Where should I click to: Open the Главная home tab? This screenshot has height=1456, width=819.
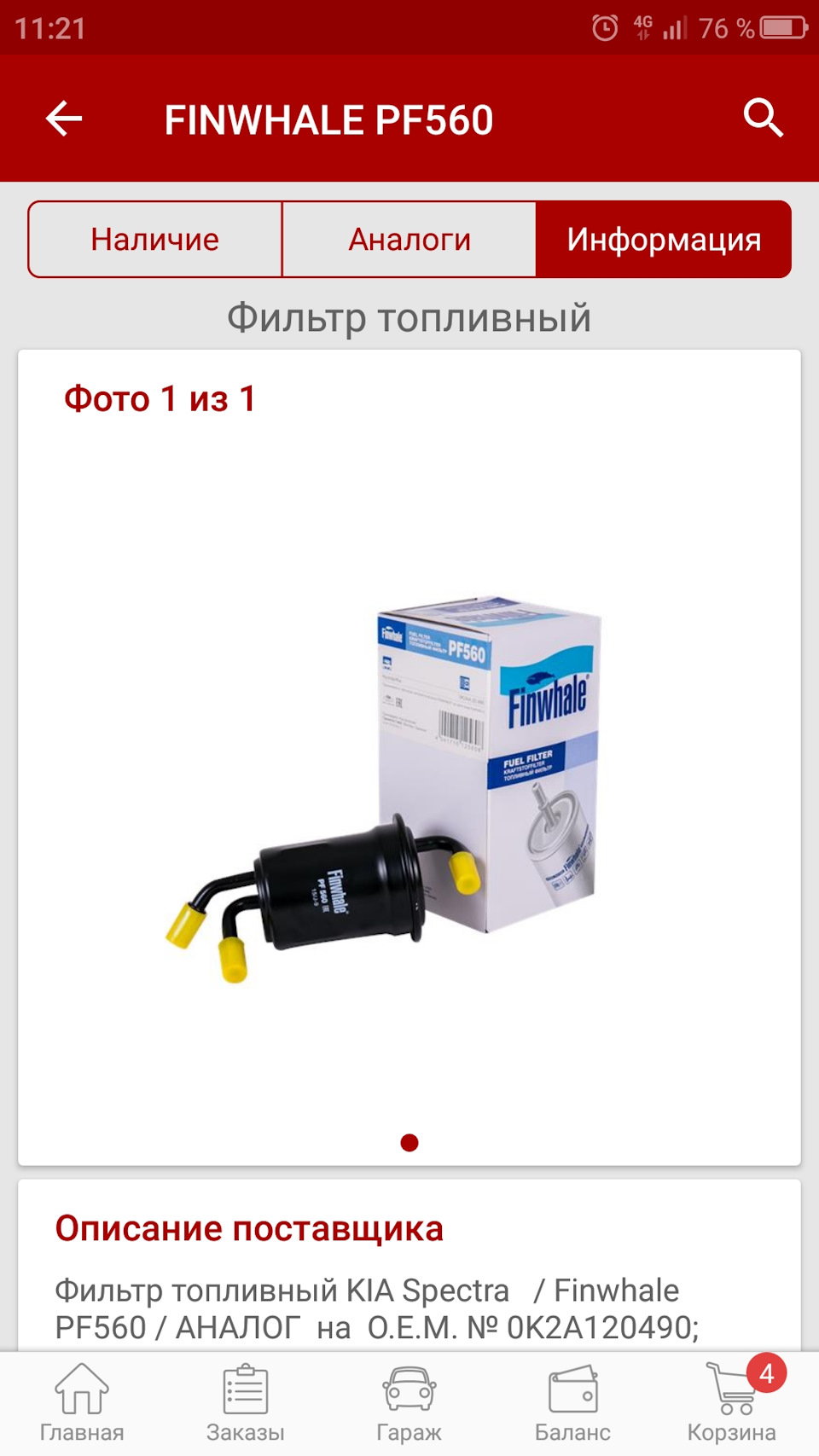[x=82, y=1403]
